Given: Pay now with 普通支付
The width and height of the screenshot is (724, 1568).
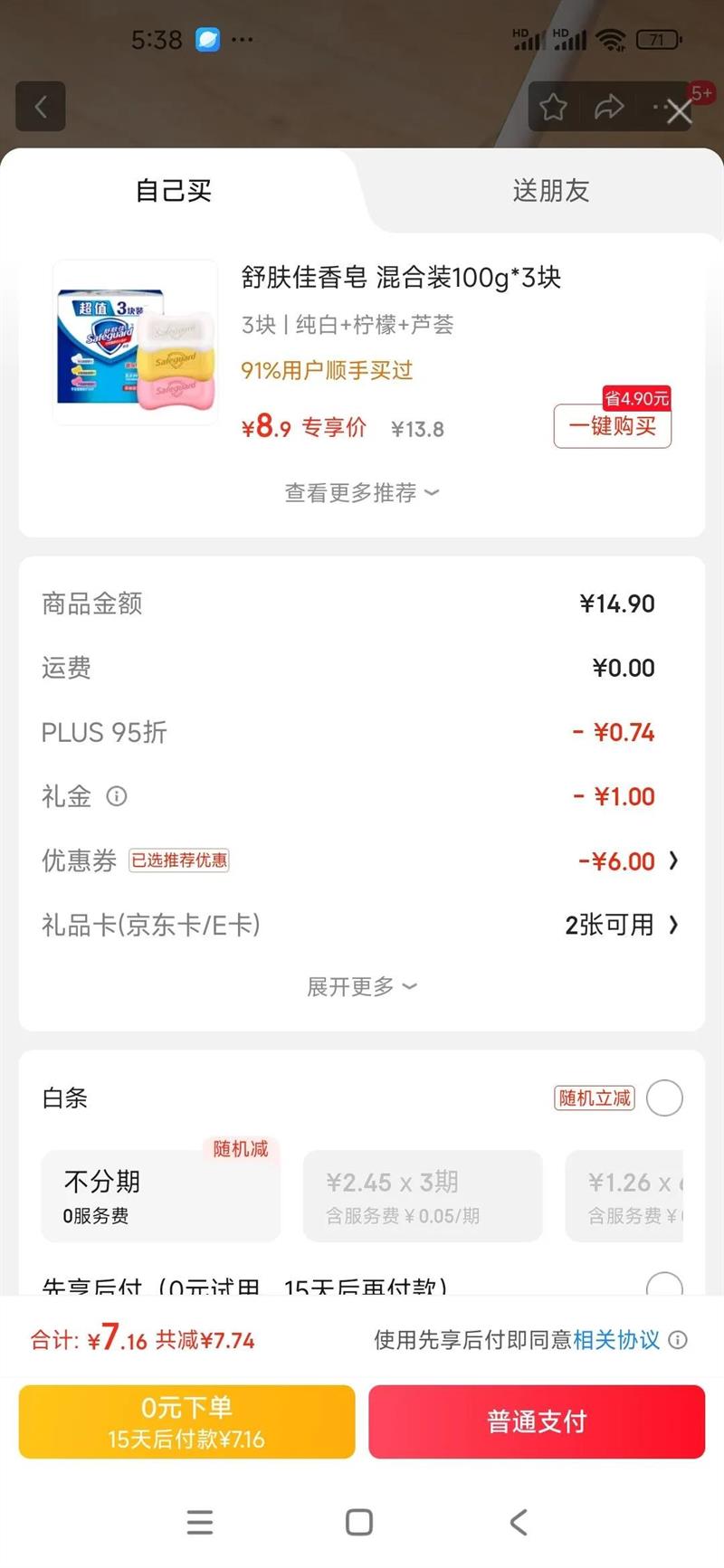Looking at the screenshot, I should tap(537, 1421).
